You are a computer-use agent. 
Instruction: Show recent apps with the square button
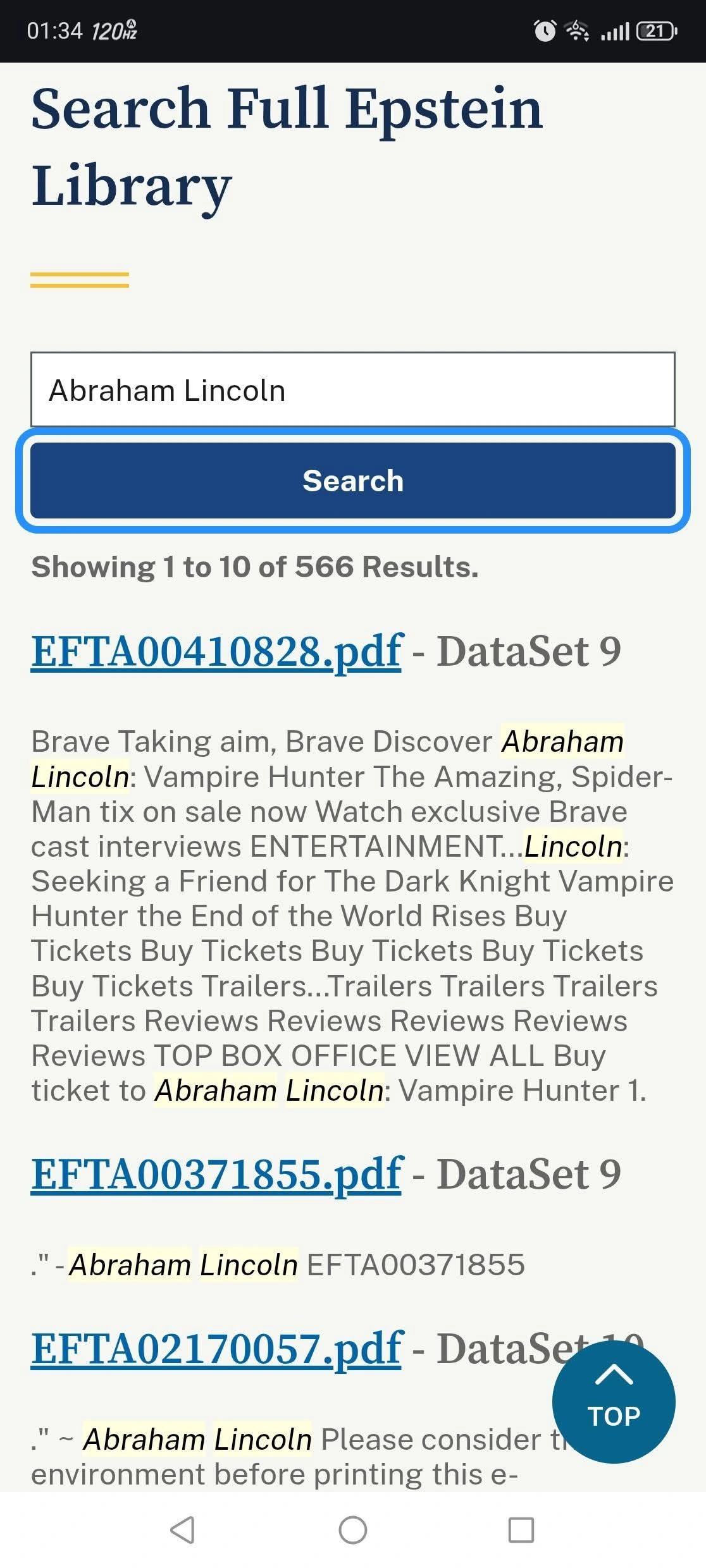[x=521, y=1530]
